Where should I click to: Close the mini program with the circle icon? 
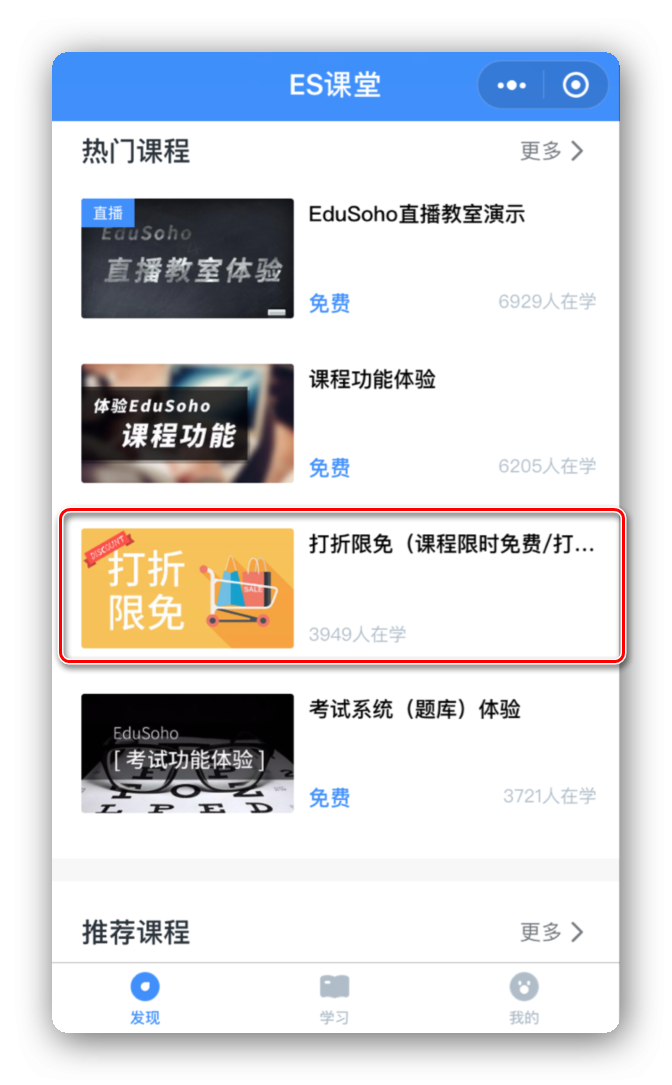tap(576, 85)
